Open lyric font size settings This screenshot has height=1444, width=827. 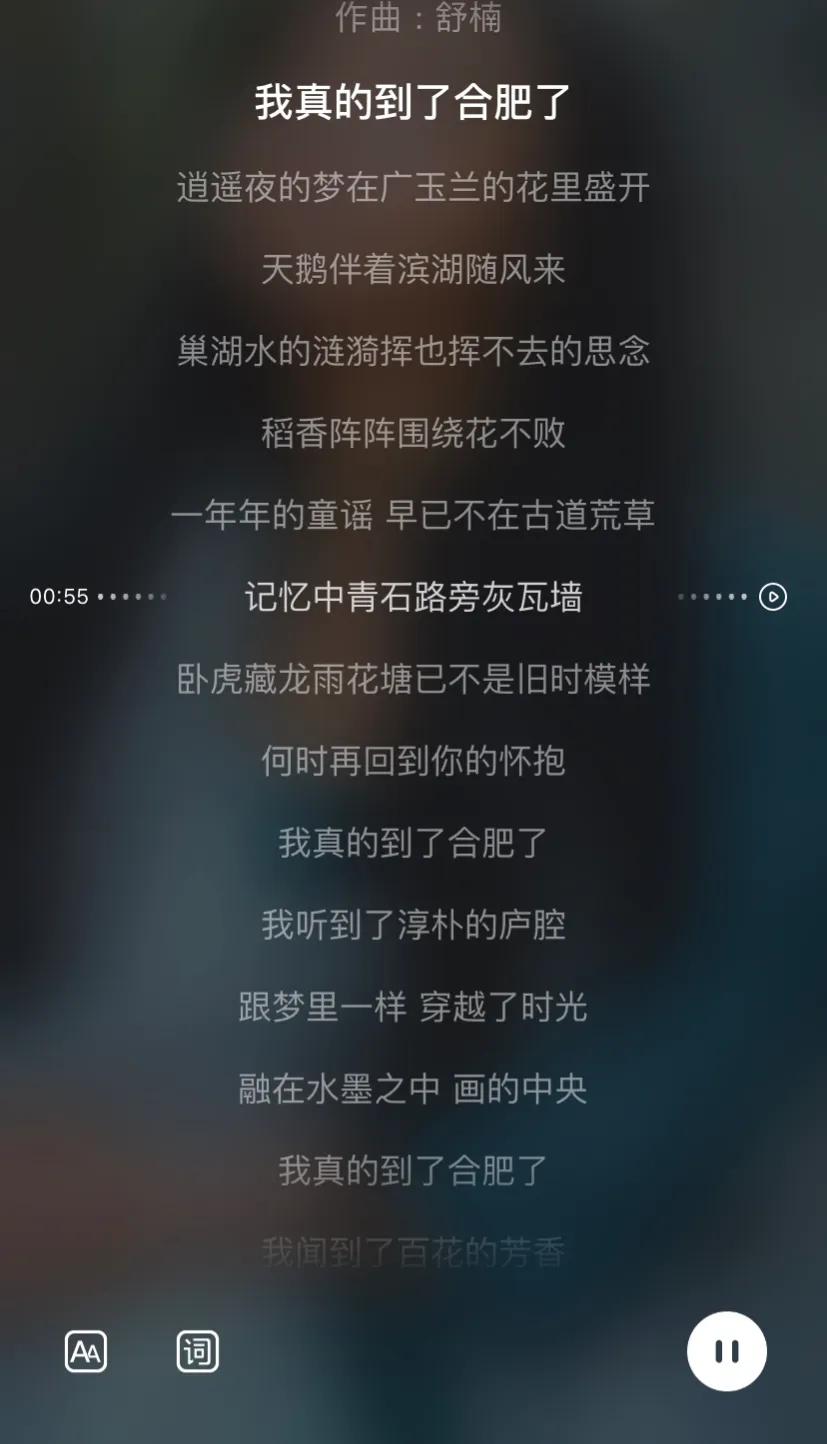86,1351
